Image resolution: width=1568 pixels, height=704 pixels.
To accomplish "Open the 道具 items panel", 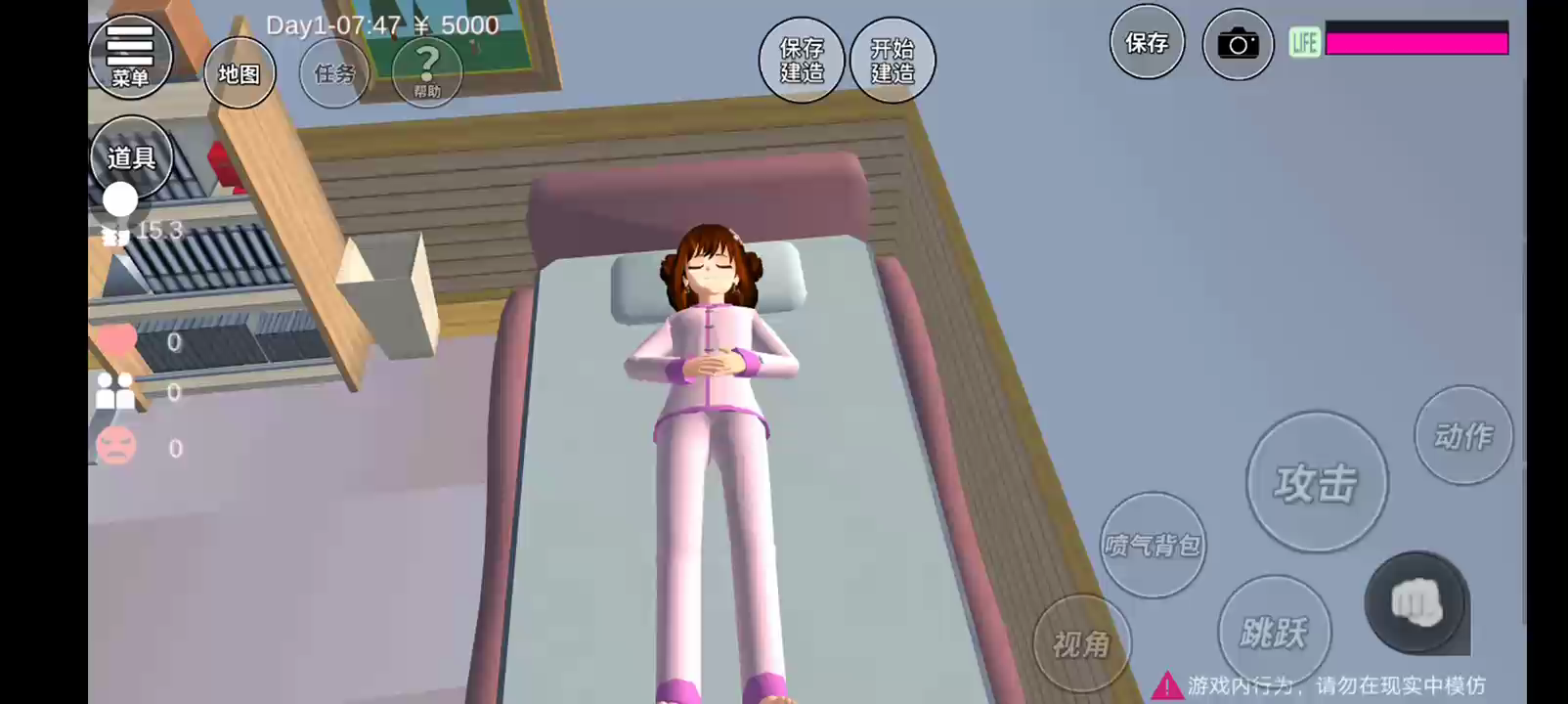I will (131, 157).
